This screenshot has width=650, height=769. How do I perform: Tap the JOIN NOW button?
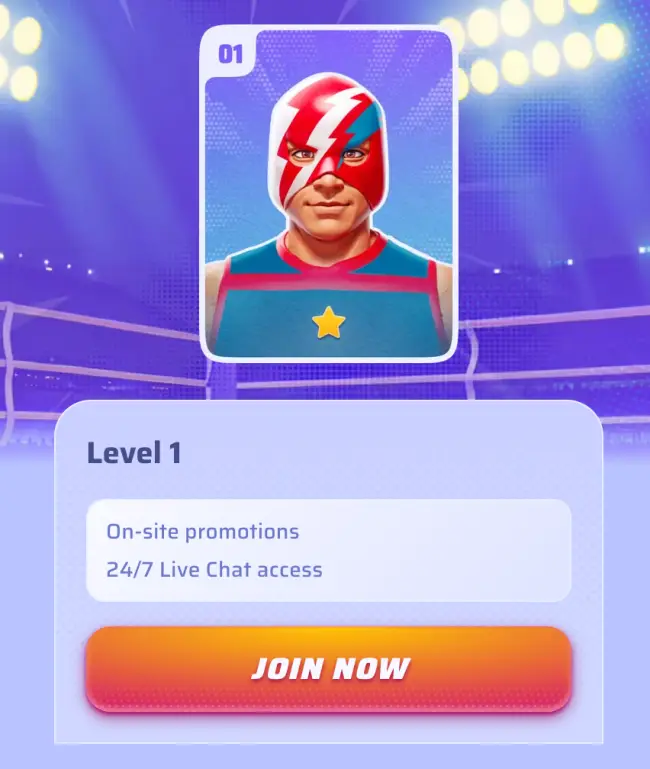point(328,668)
